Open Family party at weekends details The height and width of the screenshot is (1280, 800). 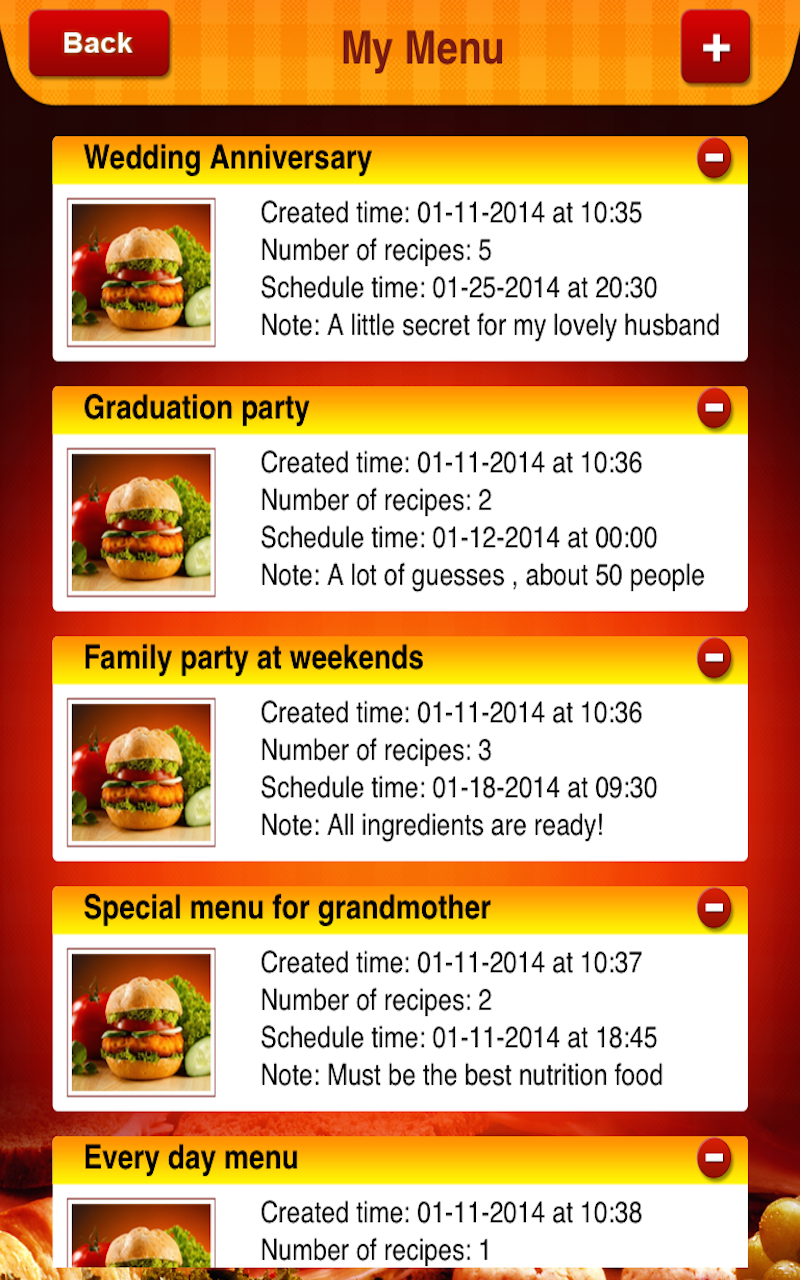click(254, 658)
